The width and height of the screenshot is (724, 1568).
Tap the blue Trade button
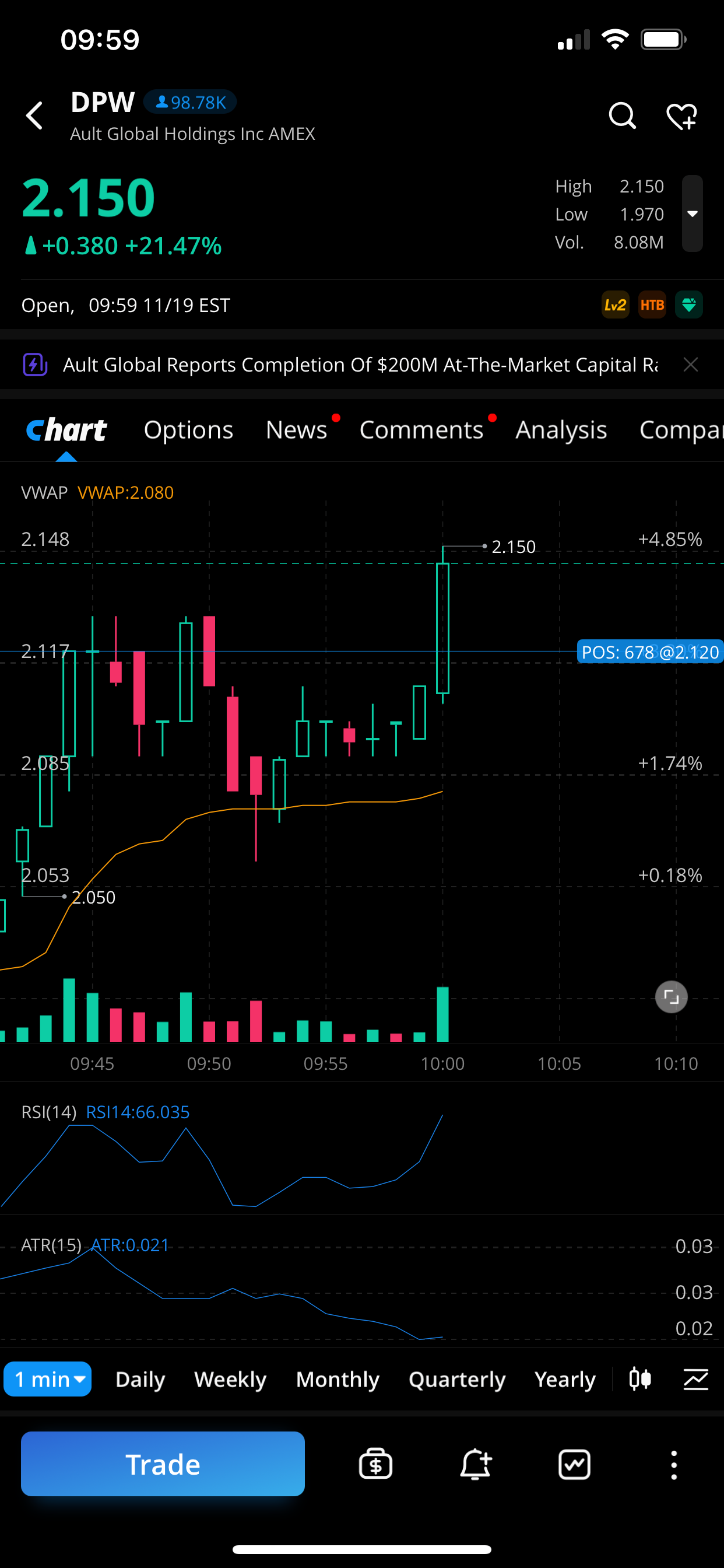pos(163,1464)
